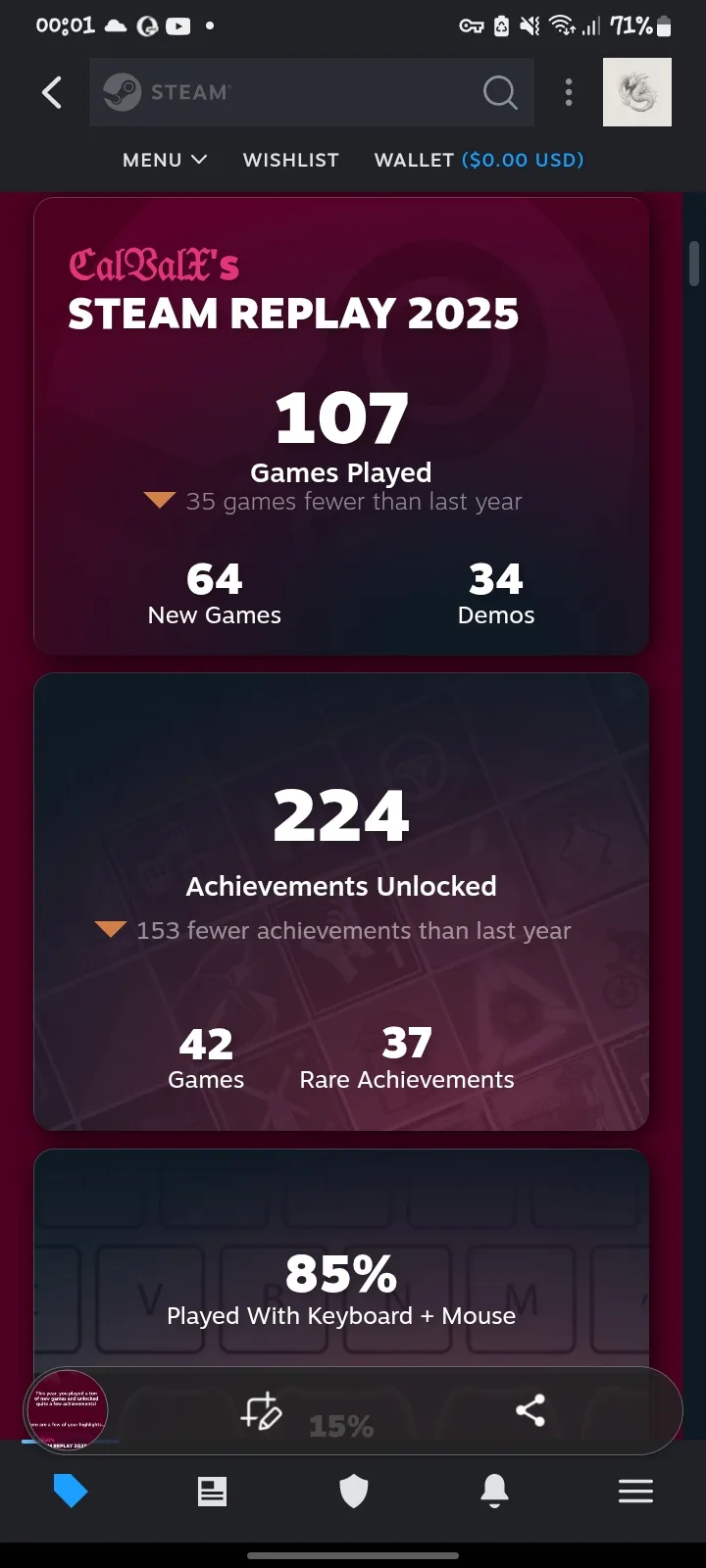Open the notifications bell tab

point(494,1492)
